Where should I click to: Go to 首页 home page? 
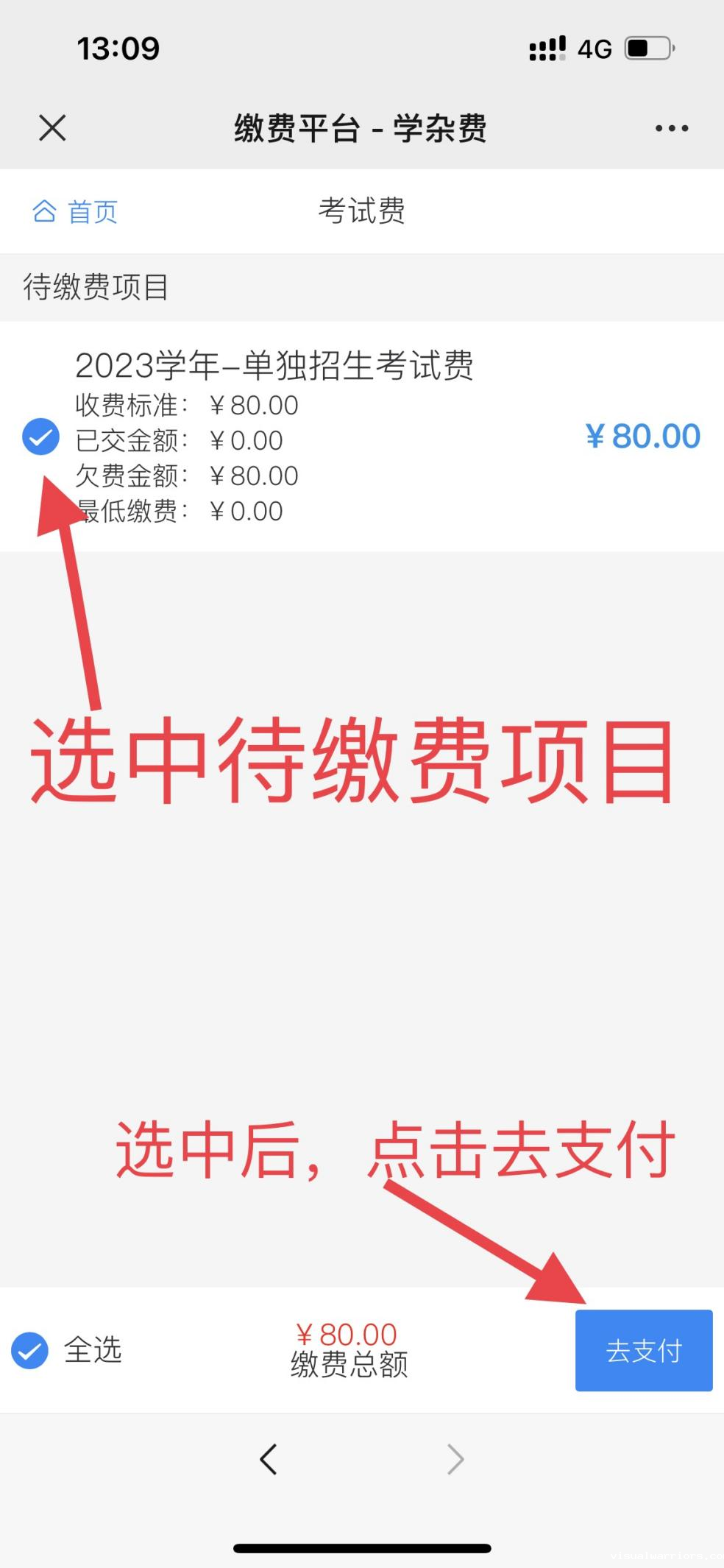click(75, 212)
